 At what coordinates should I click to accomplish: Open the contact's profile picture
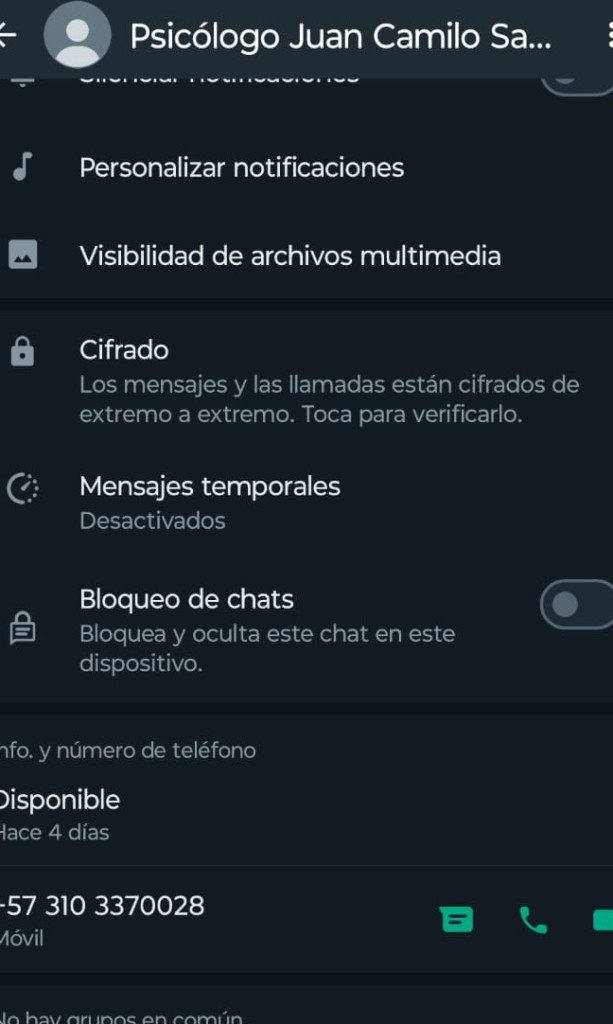pyautogui.click(x=77, y=36)
